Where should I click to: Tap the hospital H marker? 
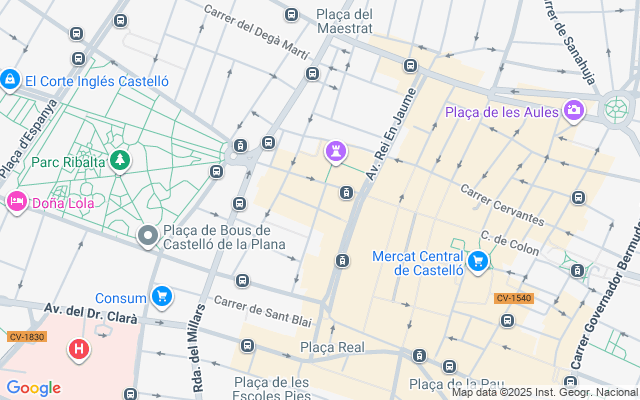coord(78,350)
